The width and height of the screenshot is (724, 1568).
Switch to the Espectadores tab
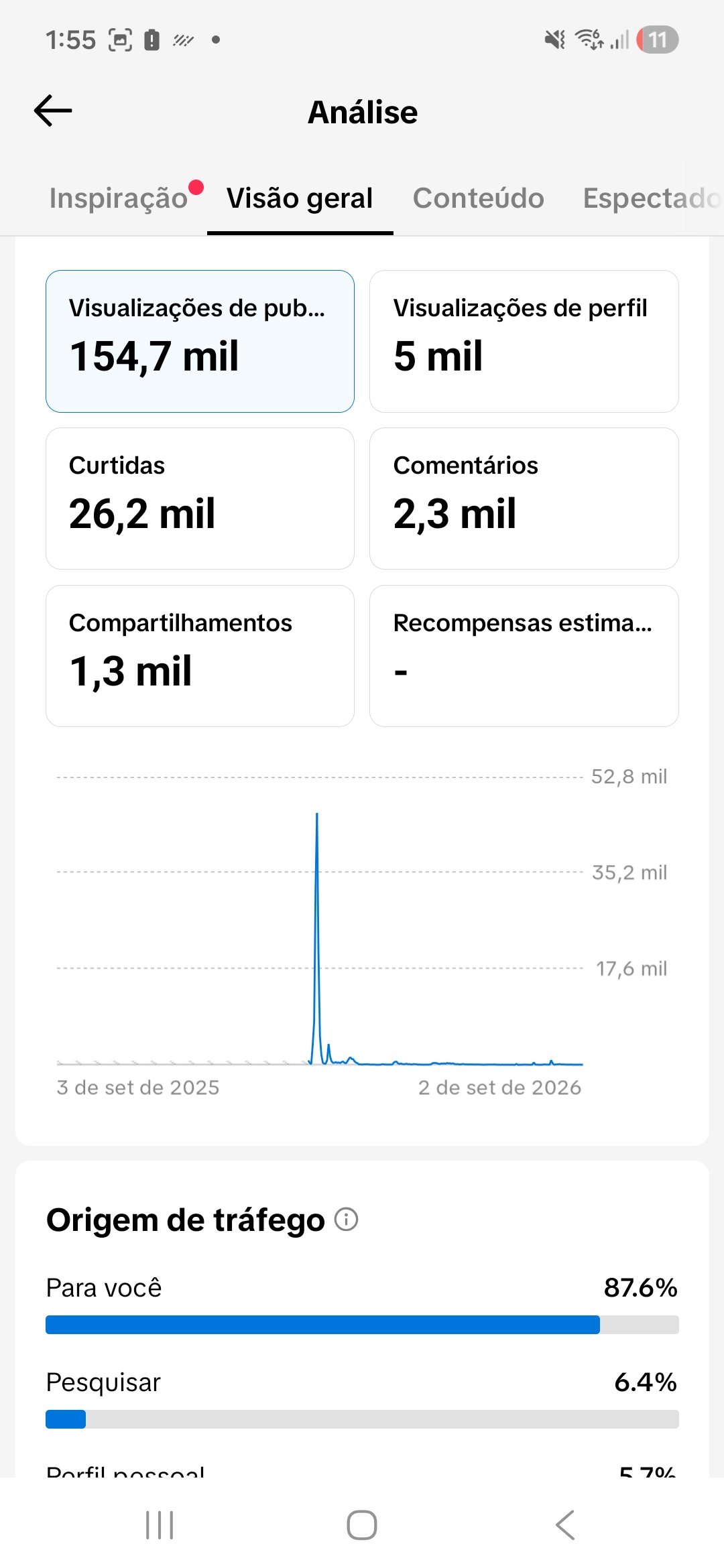653,198
